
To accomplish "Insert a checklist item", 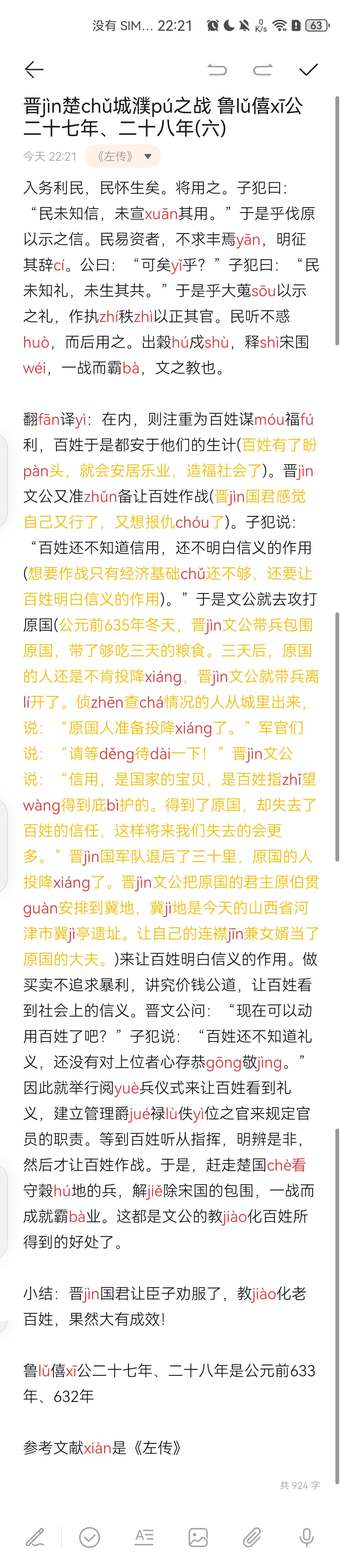I will (x=90, y=1537).
